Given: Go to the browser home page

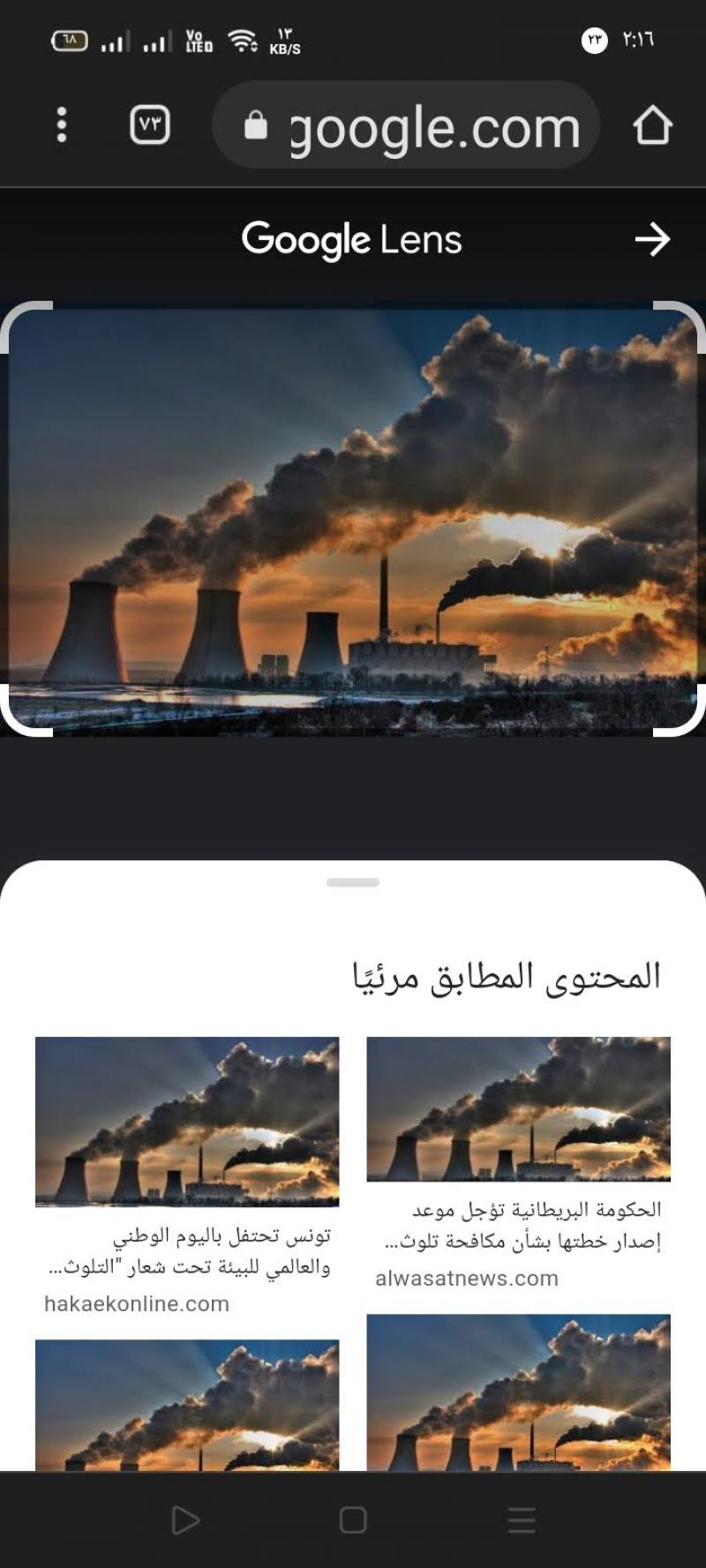Looking at the screenshot, I should tap(652, 125).
